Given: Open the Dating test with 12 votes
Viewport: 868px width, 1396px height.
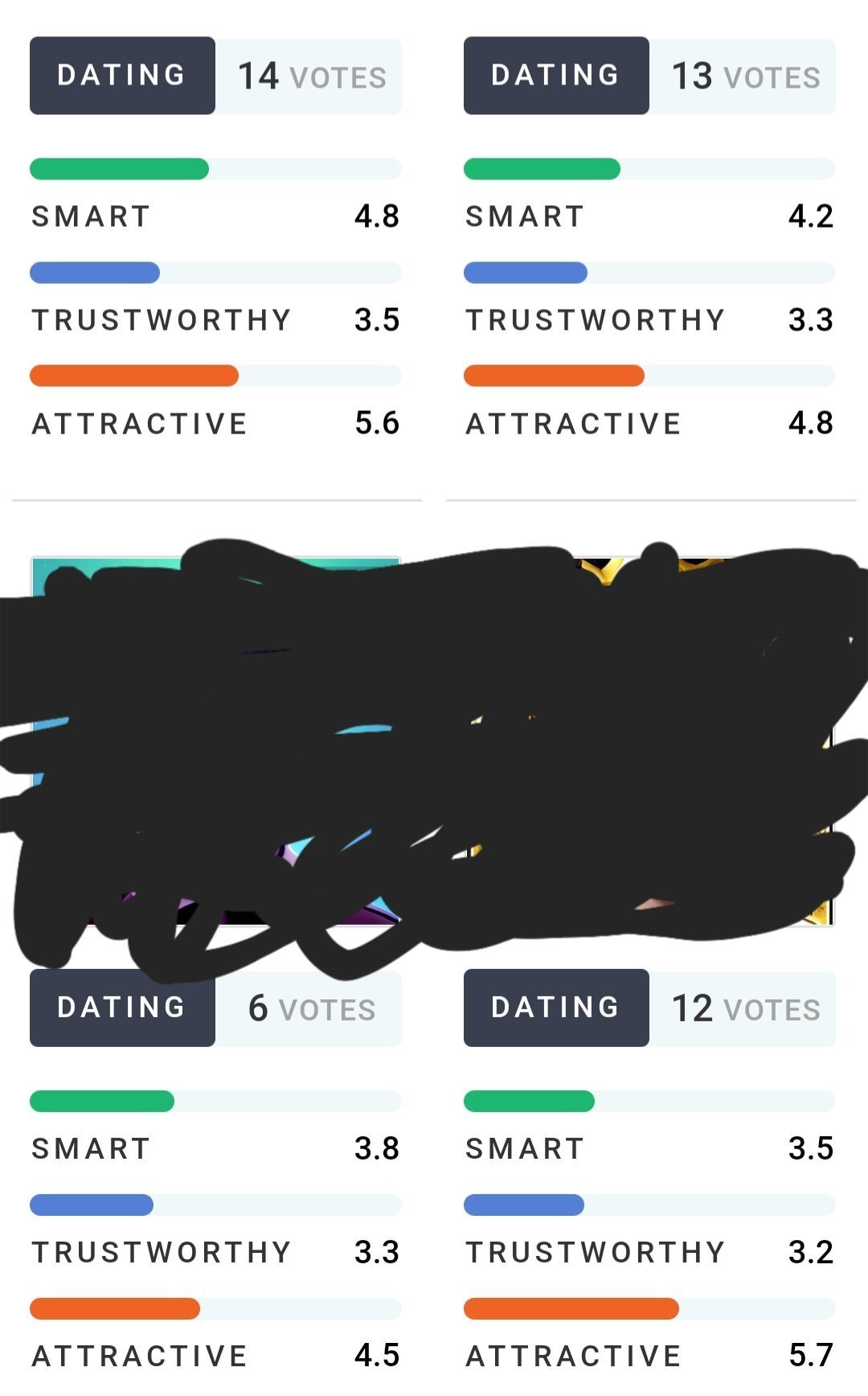Looking at the screenshot, I should pos(556,1008).
